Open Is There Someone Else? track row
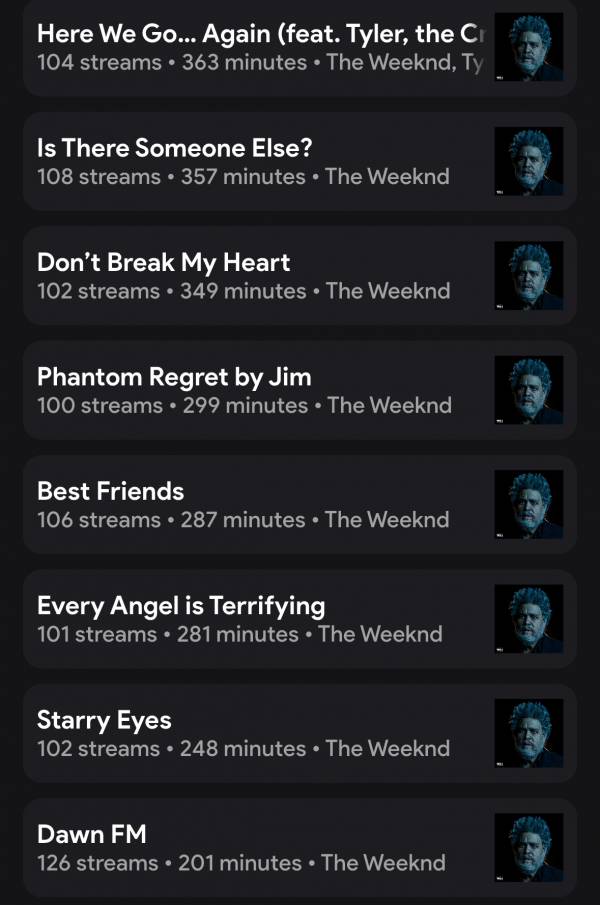Screen dimensions: 600x905 (x=260, y=162)
